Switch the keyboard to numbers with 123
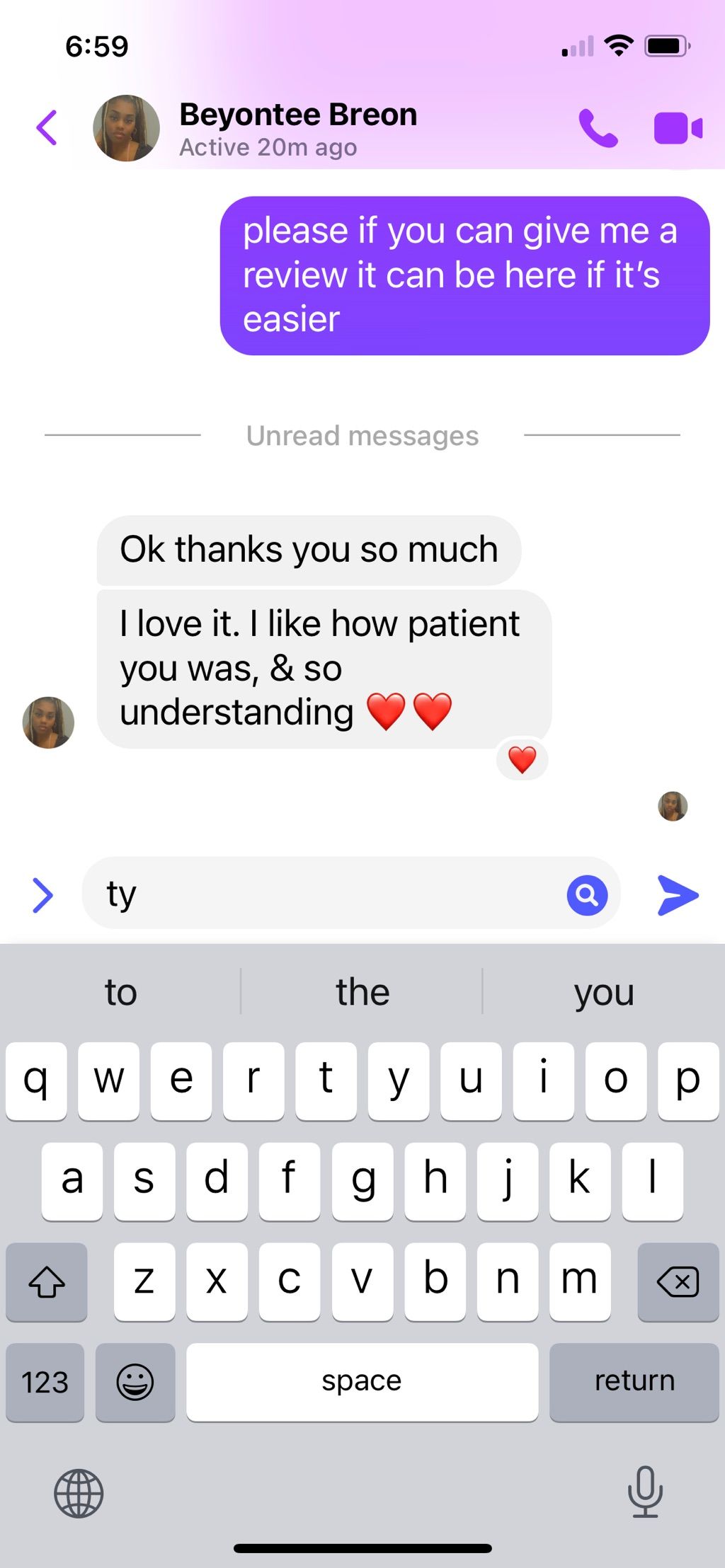This screenshot has width=725, height=1568. [x=45, y=1381]
